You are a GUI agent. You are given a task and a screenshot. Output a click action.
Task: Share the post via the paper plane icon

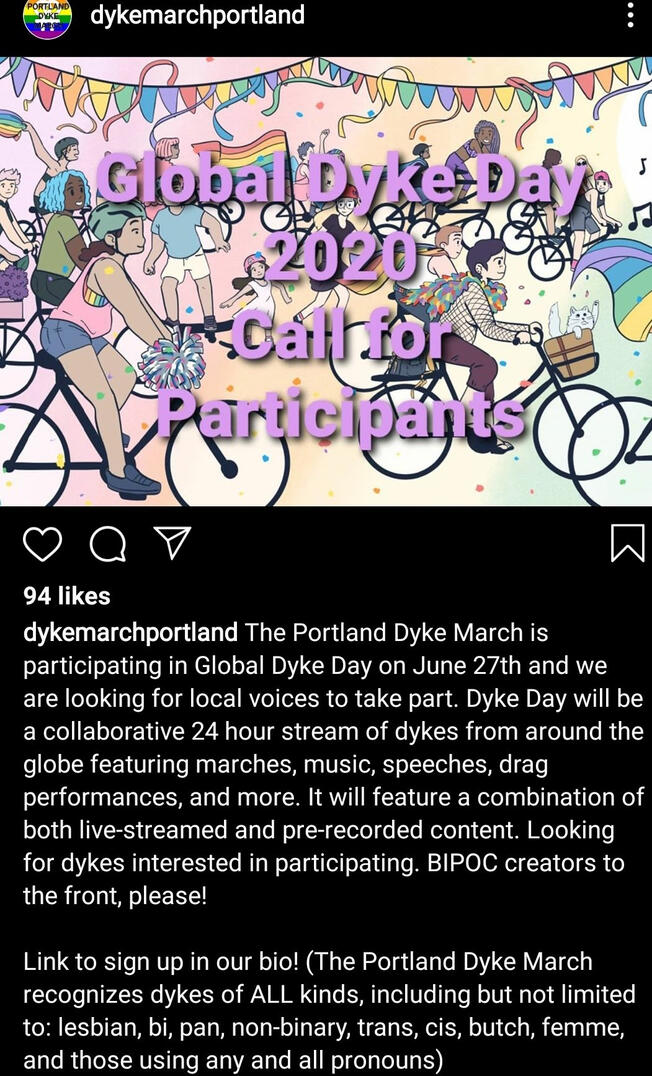pos(172,542)
